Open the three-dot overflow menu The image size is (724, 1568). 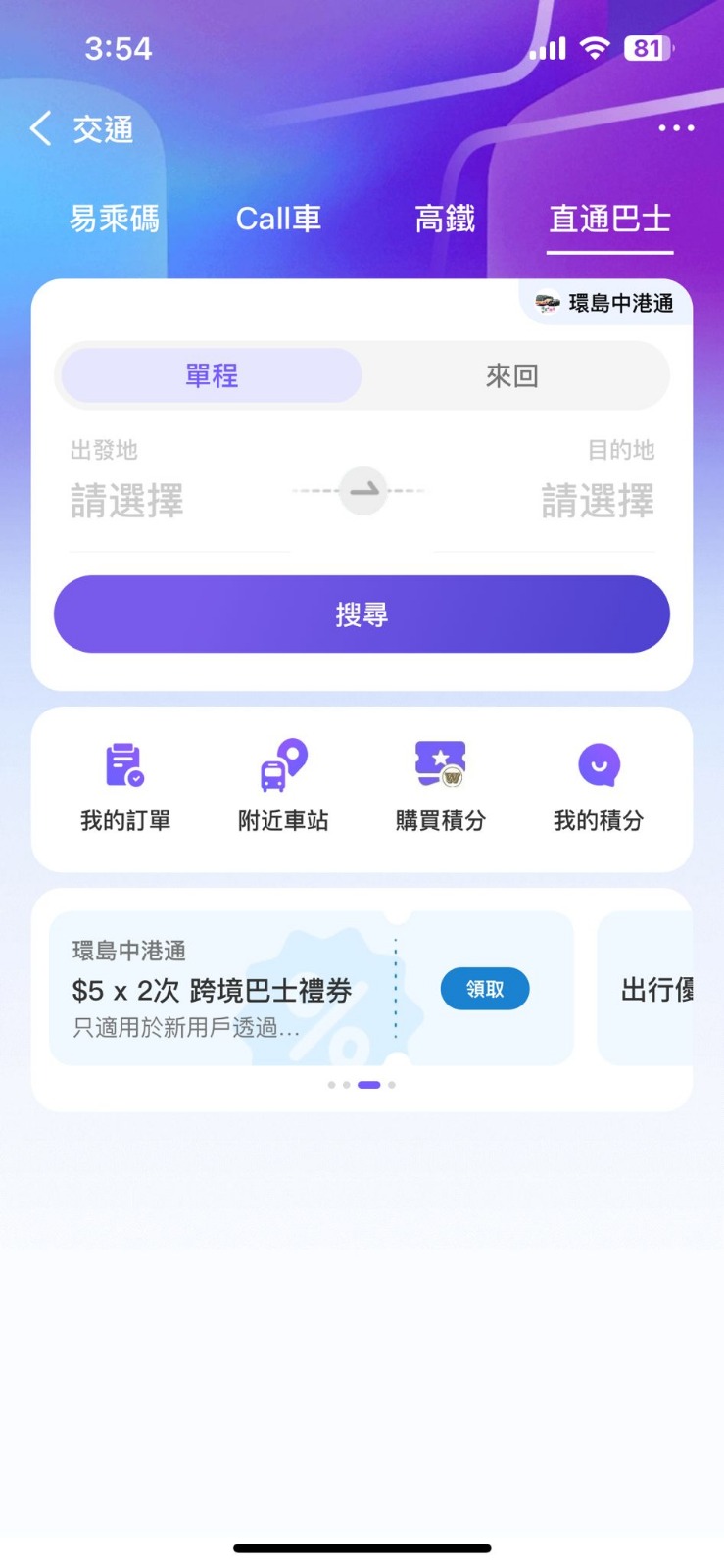676,128
